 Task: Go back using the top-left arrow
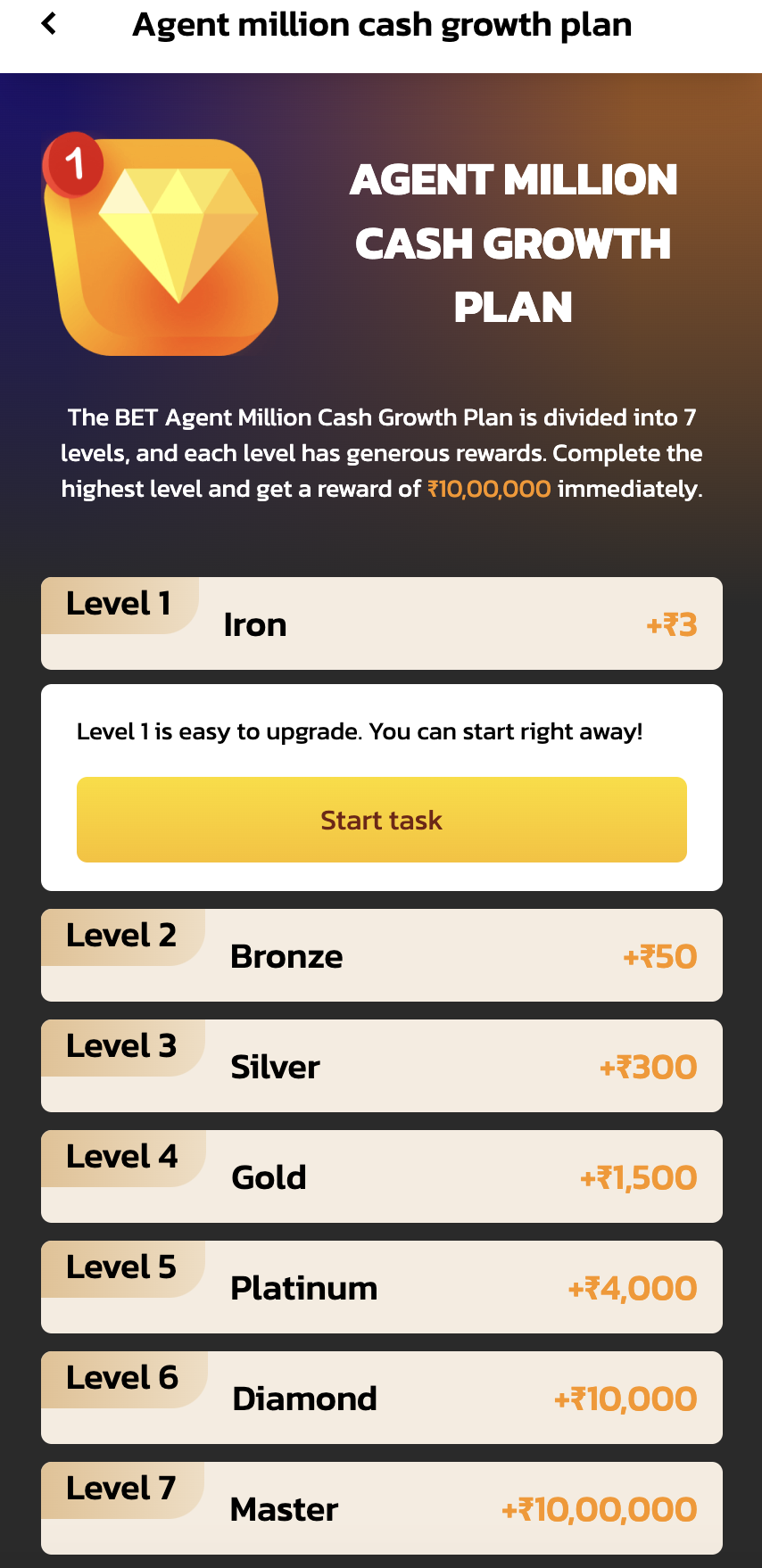click(x=49, y=24)
